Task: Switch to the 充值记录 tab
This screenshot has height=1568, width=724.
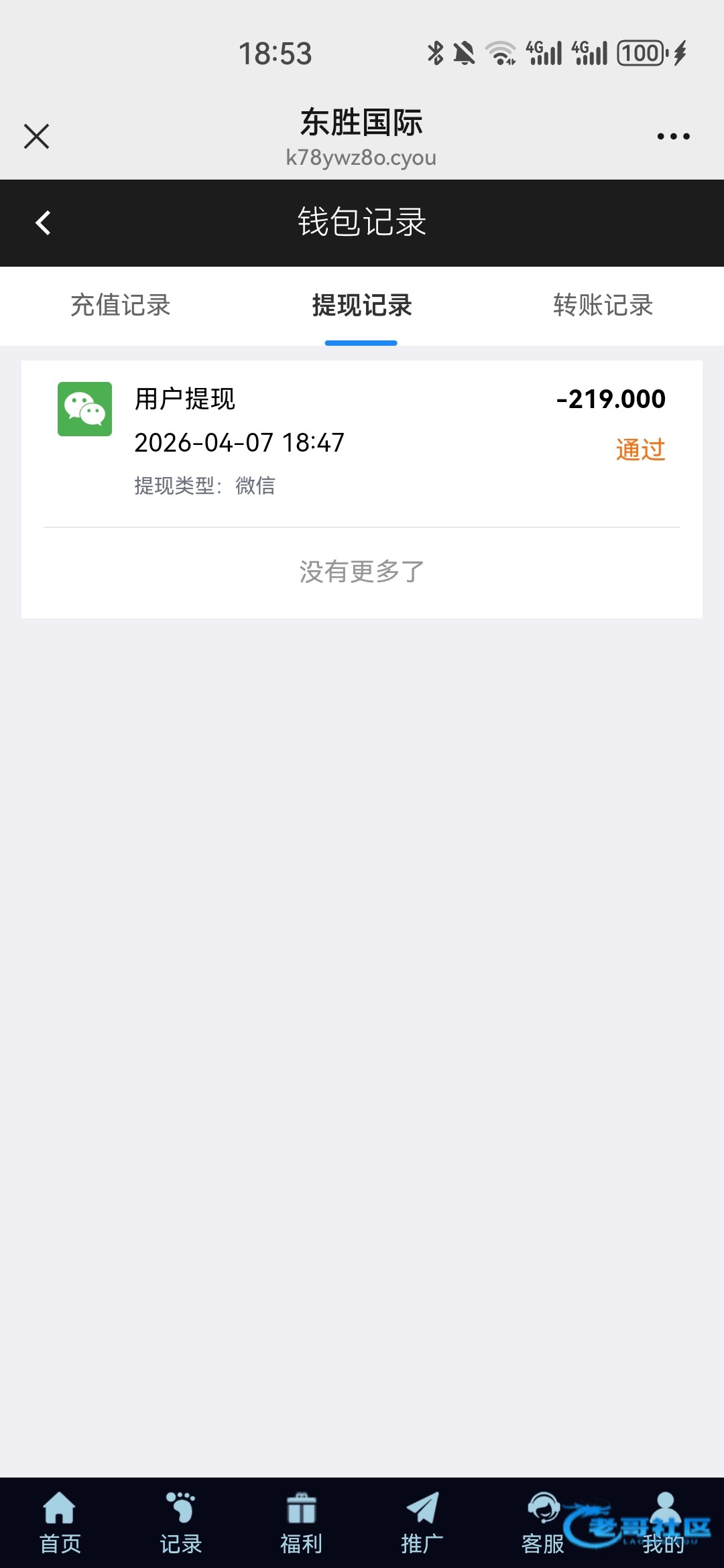Action: [121, 306]
